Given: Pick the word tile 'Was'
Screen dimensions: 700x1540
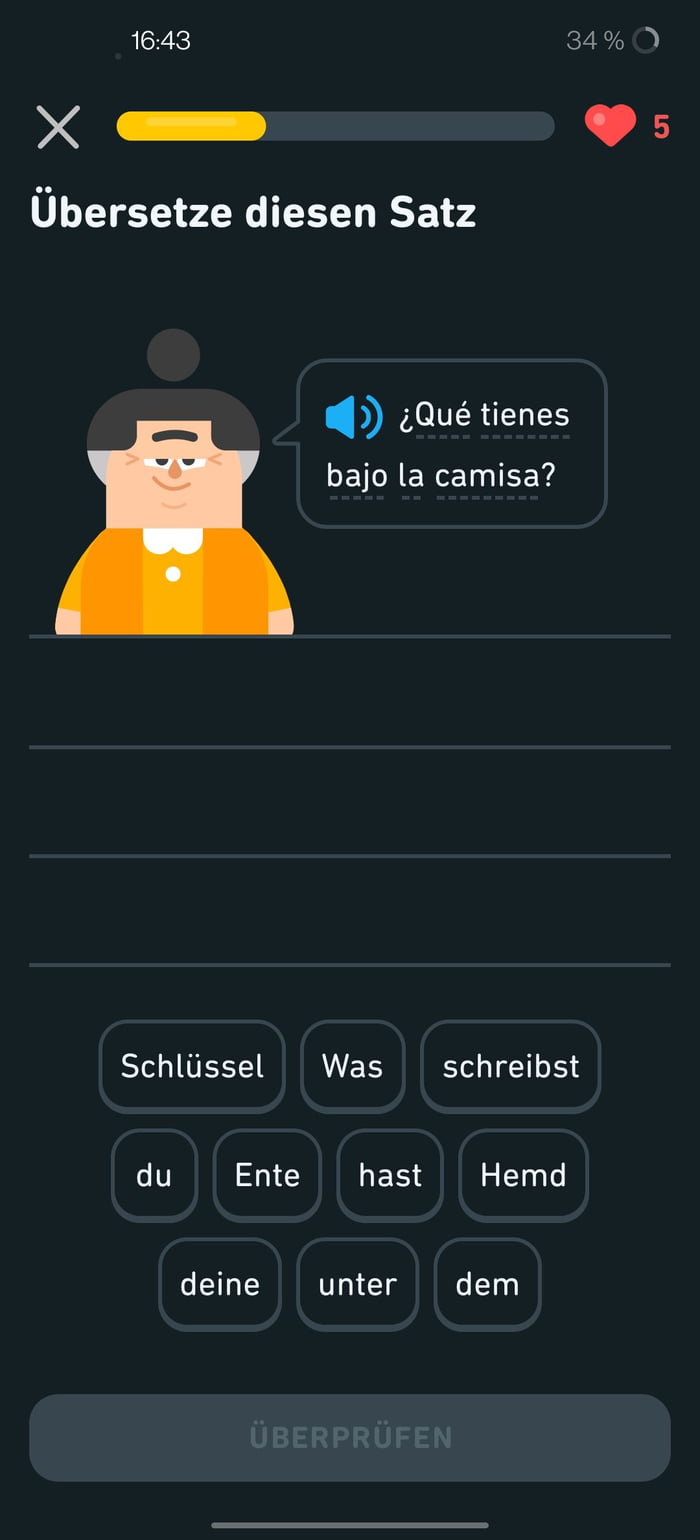Looking at the screenshot, I should pyautogui.click(x=352, y=1066).
